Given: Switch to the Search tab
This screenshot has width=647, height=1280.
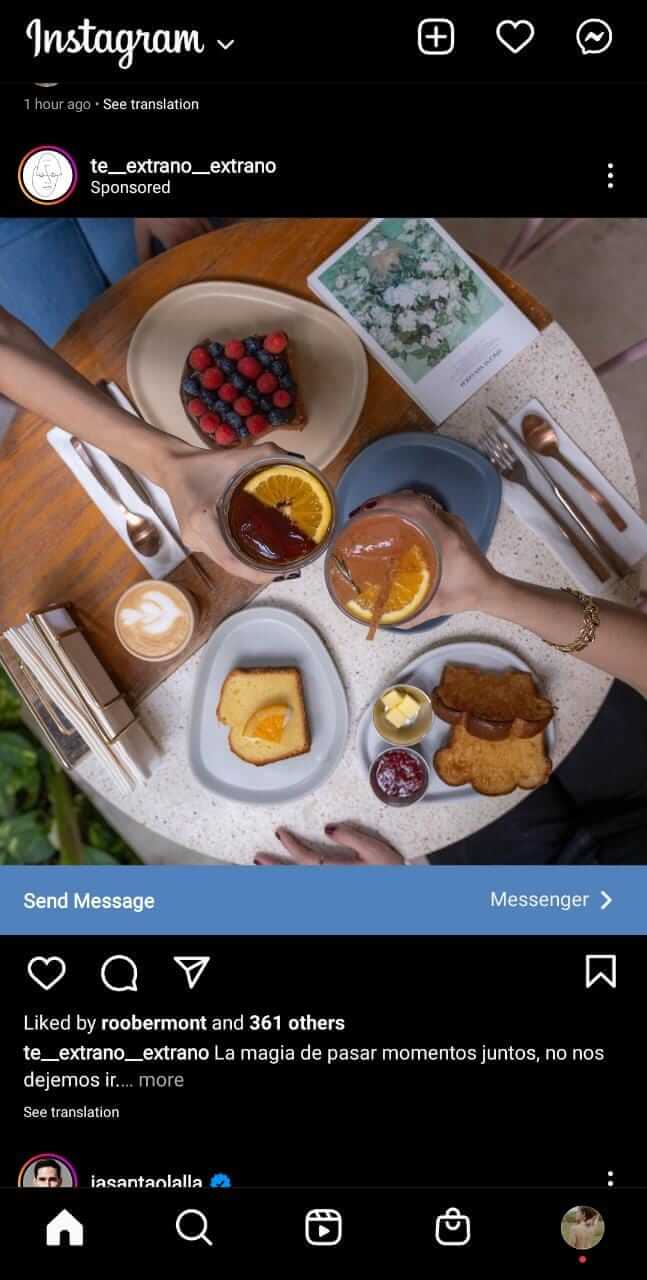Looking at the screenshot, I should click(x=194, y=1228).
